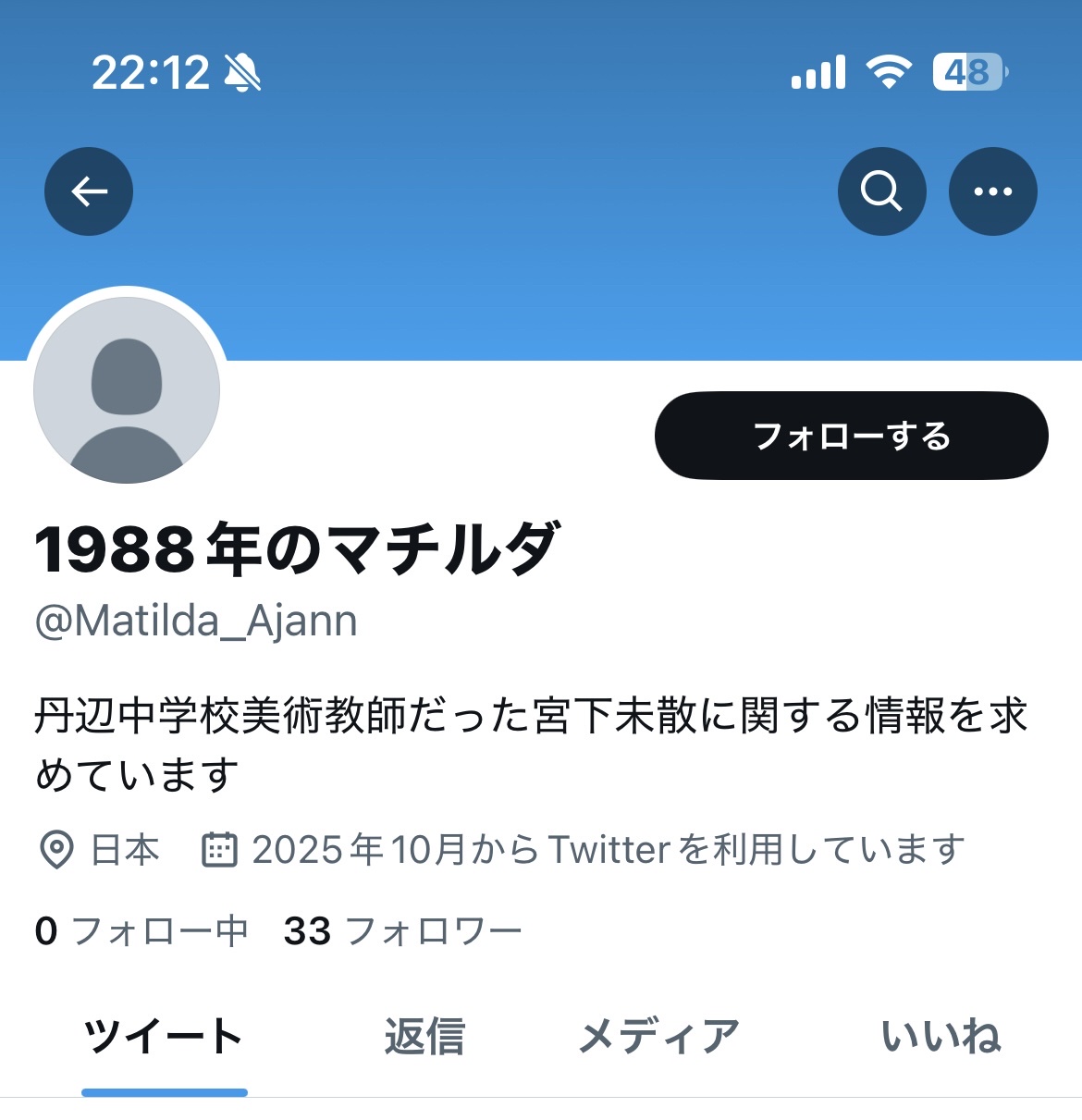Screen dimensions: 1082x1120
Task: Go back using the arrow button
Action: (89, 191)
